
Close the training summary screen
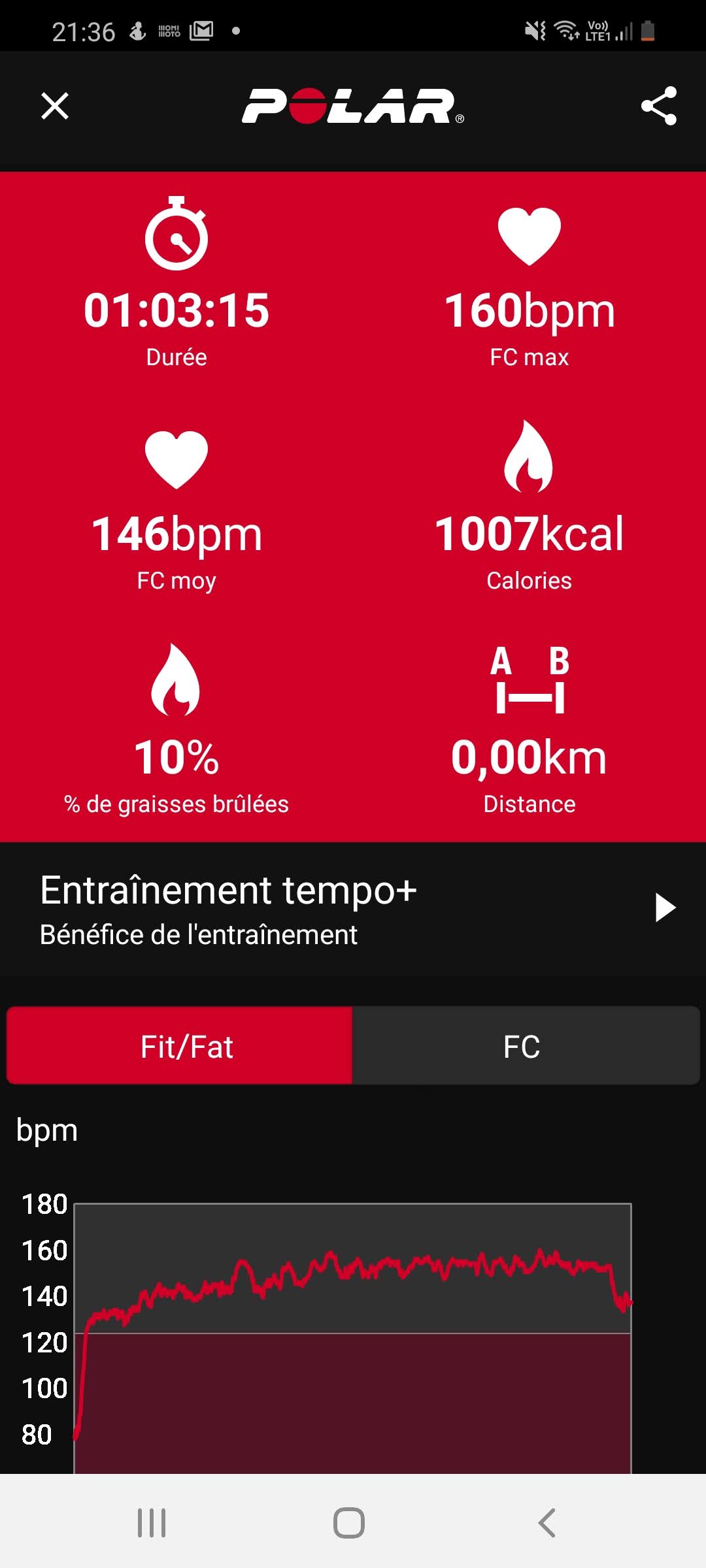(x=55, y=106)
